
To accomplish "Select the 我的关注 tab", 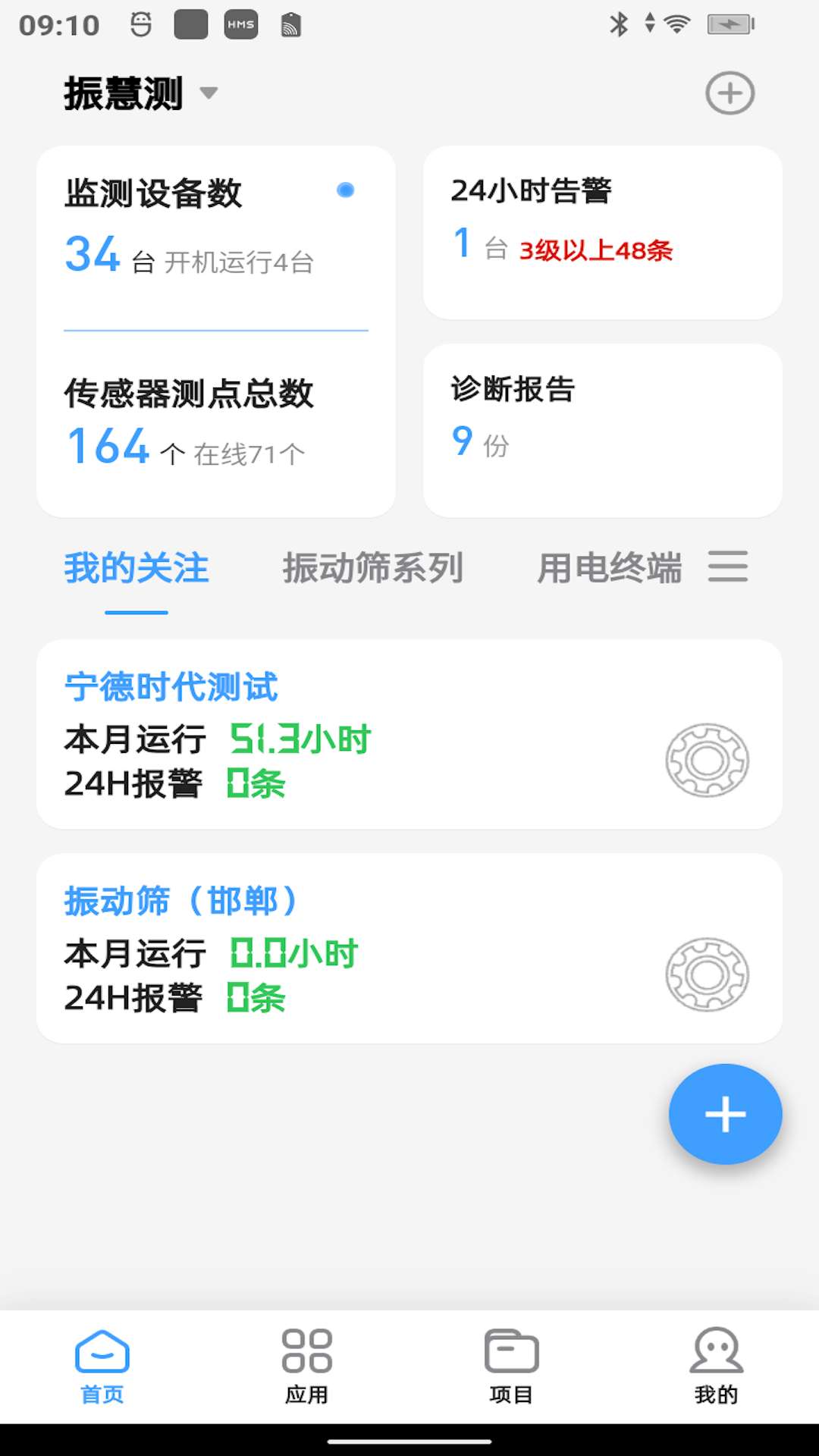I will click(x=136, y=569).
